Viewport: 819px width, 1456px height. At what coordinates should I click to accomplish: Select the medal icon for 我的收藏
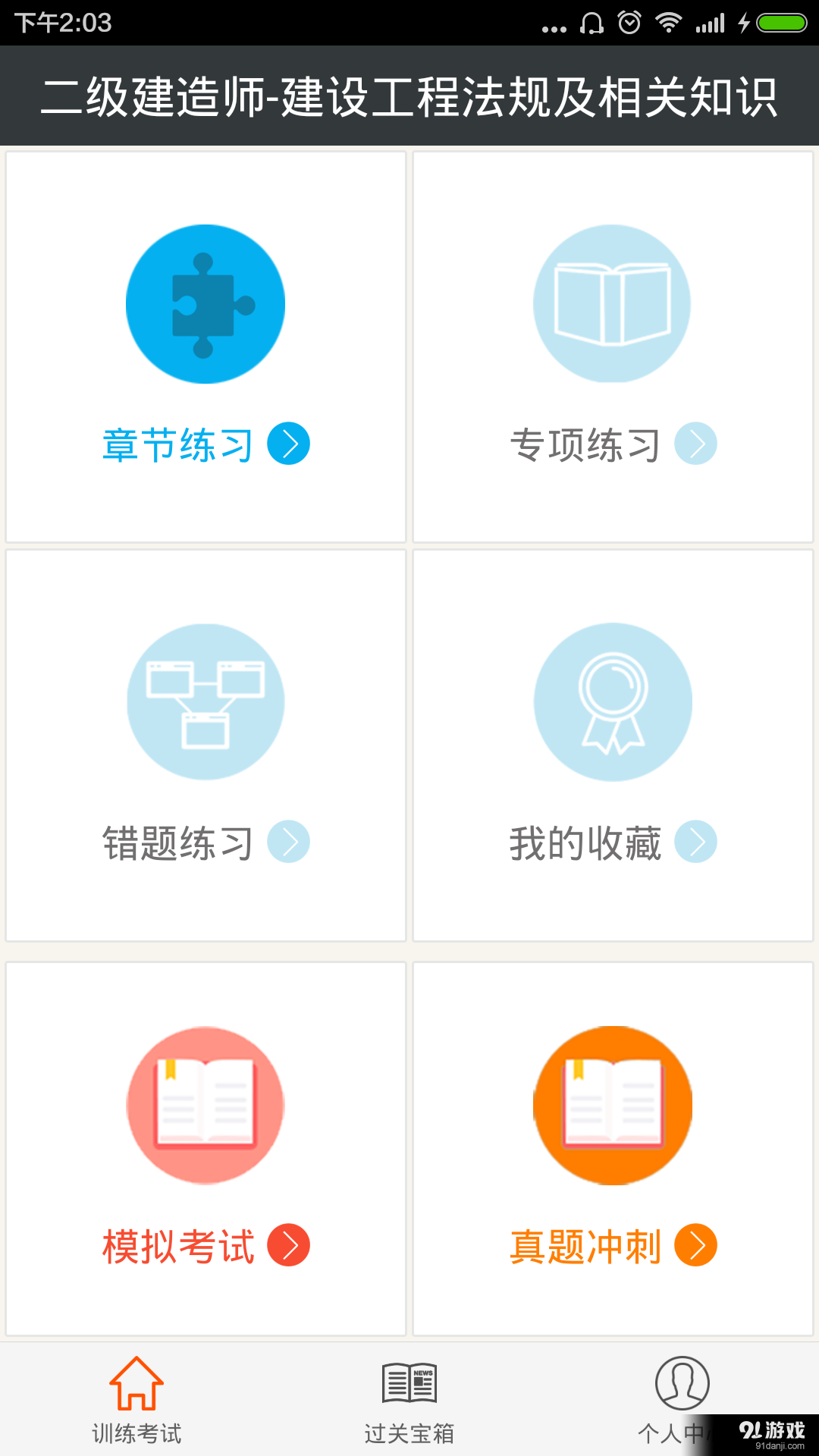coord(613,702)
